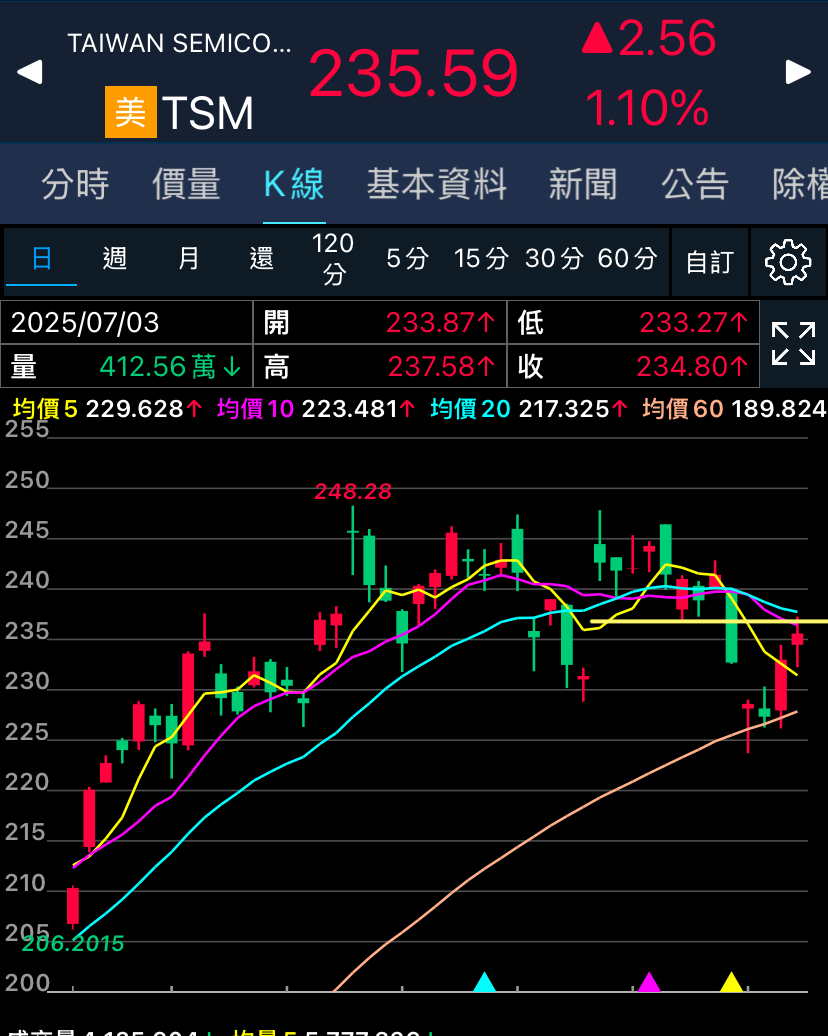Go to previous stock with left arrow
Viewport: 828px width, 1036px height.
30,71
